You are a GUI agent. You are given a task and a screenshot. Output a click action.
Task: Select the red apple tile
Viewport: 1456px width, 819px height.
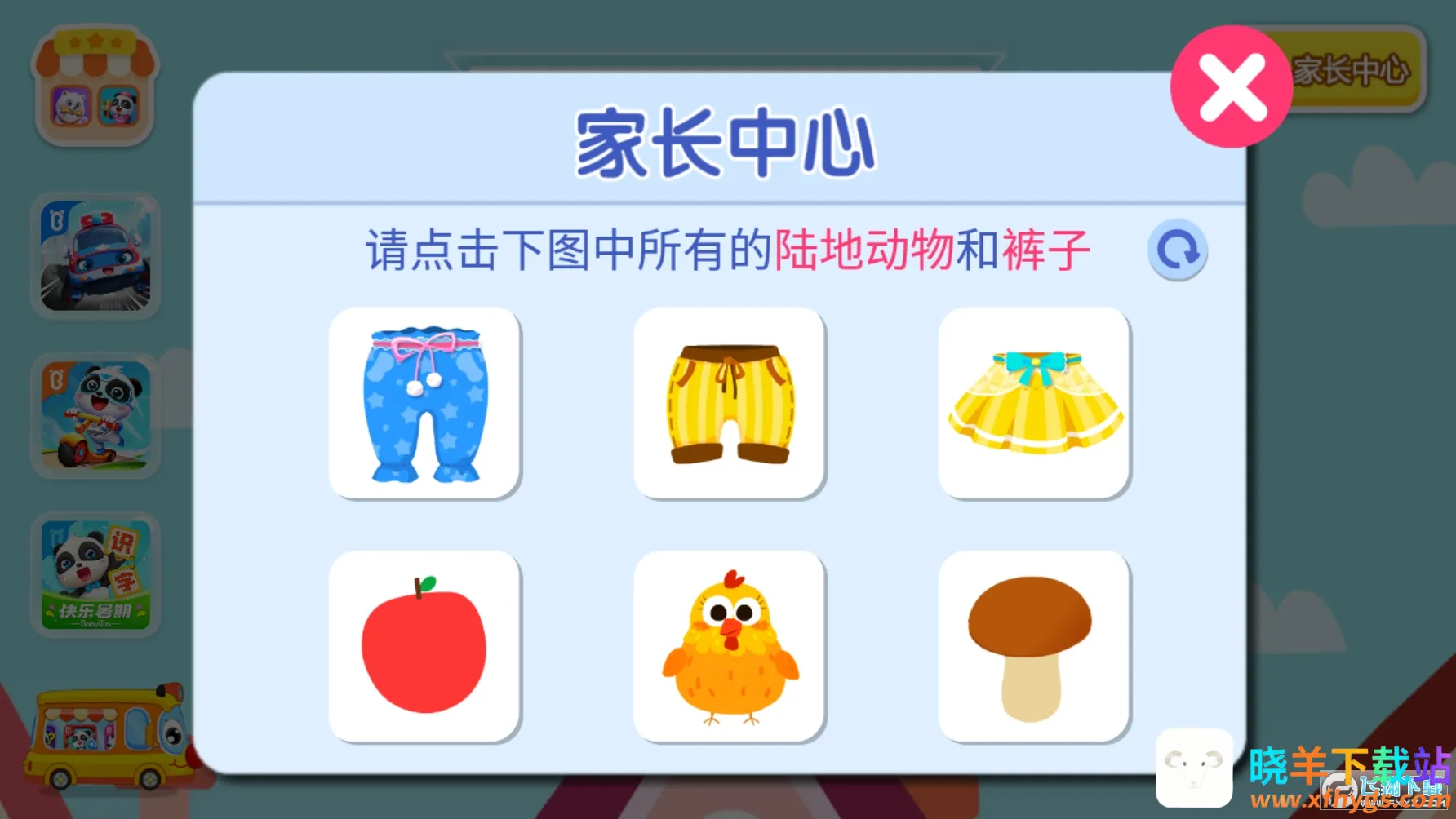[x=424, y=646]
